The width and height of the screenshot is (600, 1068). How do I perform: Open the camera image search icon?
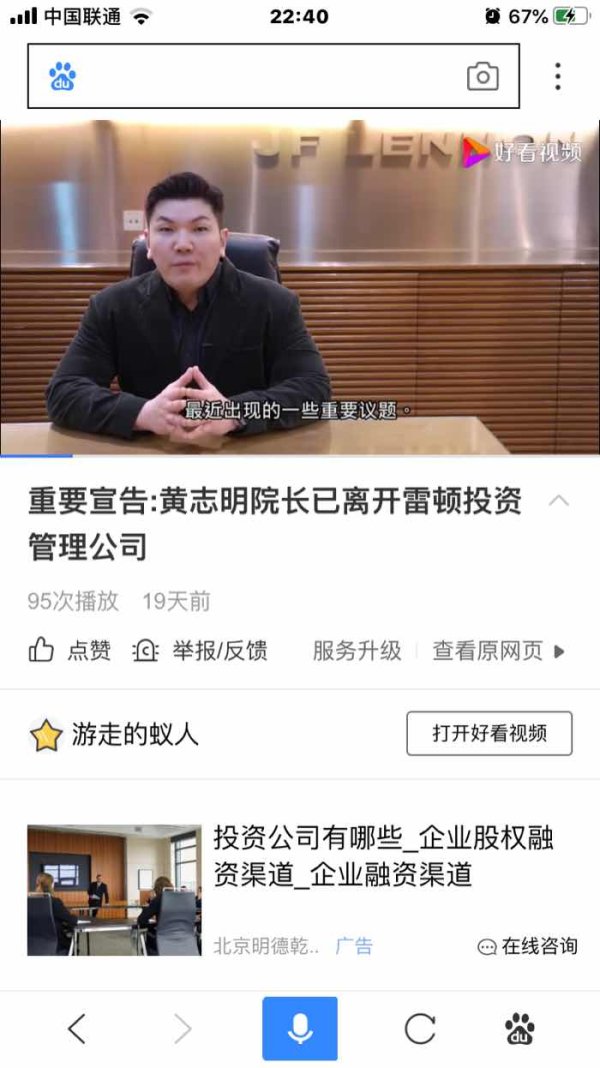point(483,76)
